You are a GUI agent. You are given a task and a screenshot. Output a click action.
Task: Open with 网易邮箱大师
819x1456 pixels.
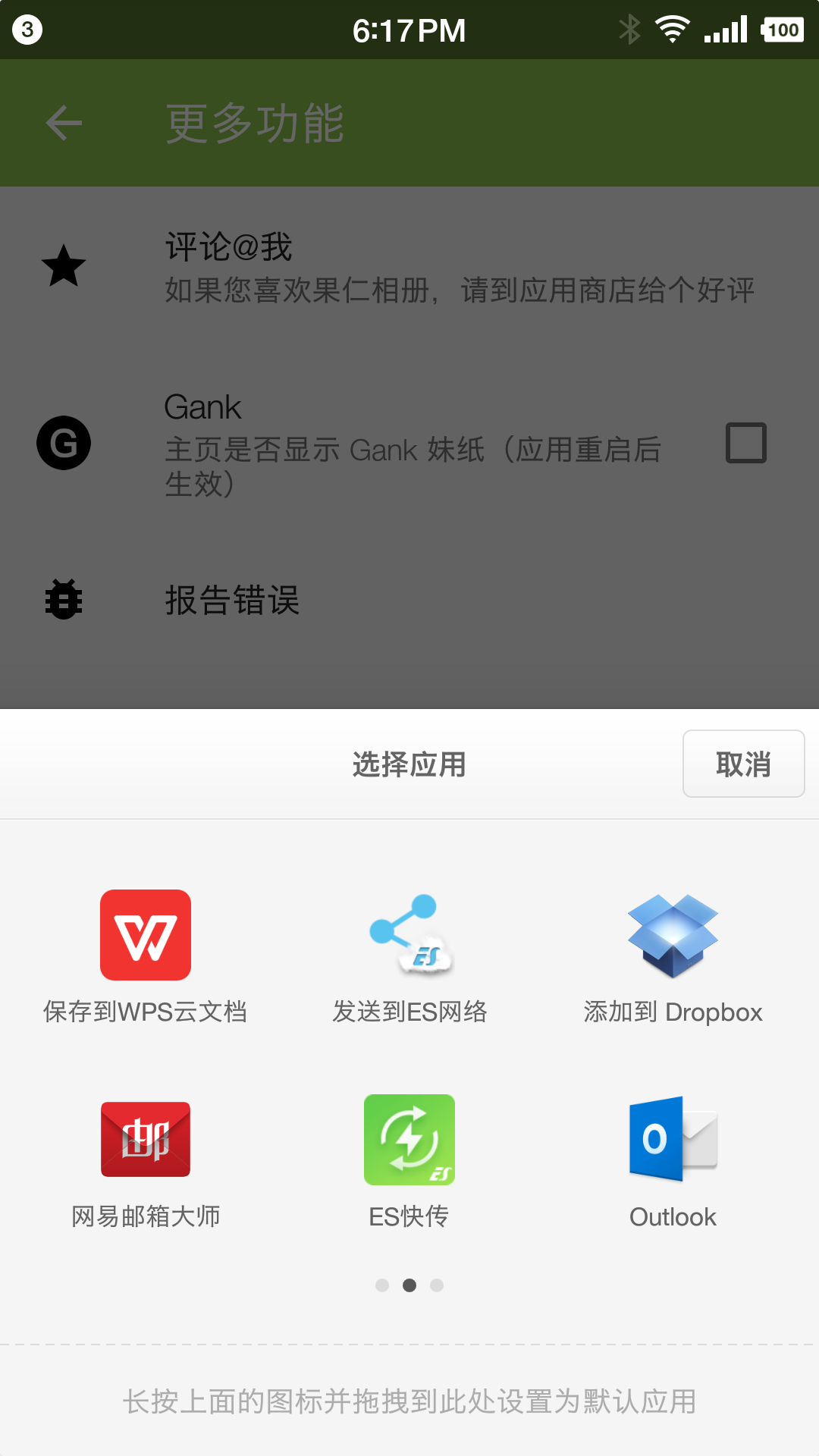click(146, 1162)
